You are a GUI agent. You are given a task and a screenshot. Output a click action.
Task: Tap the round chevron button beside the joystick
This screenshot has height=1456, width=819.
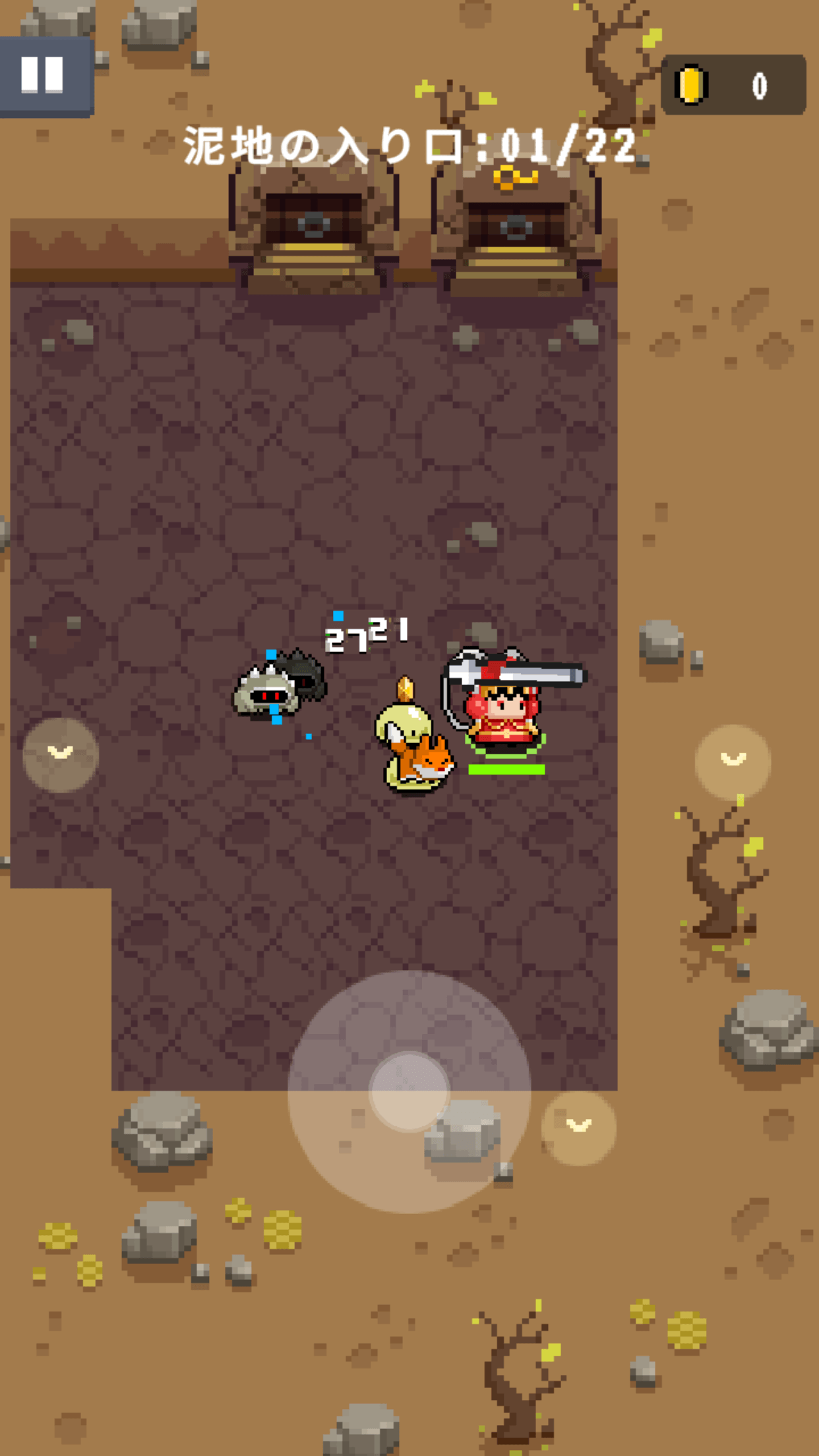(x=578, y=1128)
